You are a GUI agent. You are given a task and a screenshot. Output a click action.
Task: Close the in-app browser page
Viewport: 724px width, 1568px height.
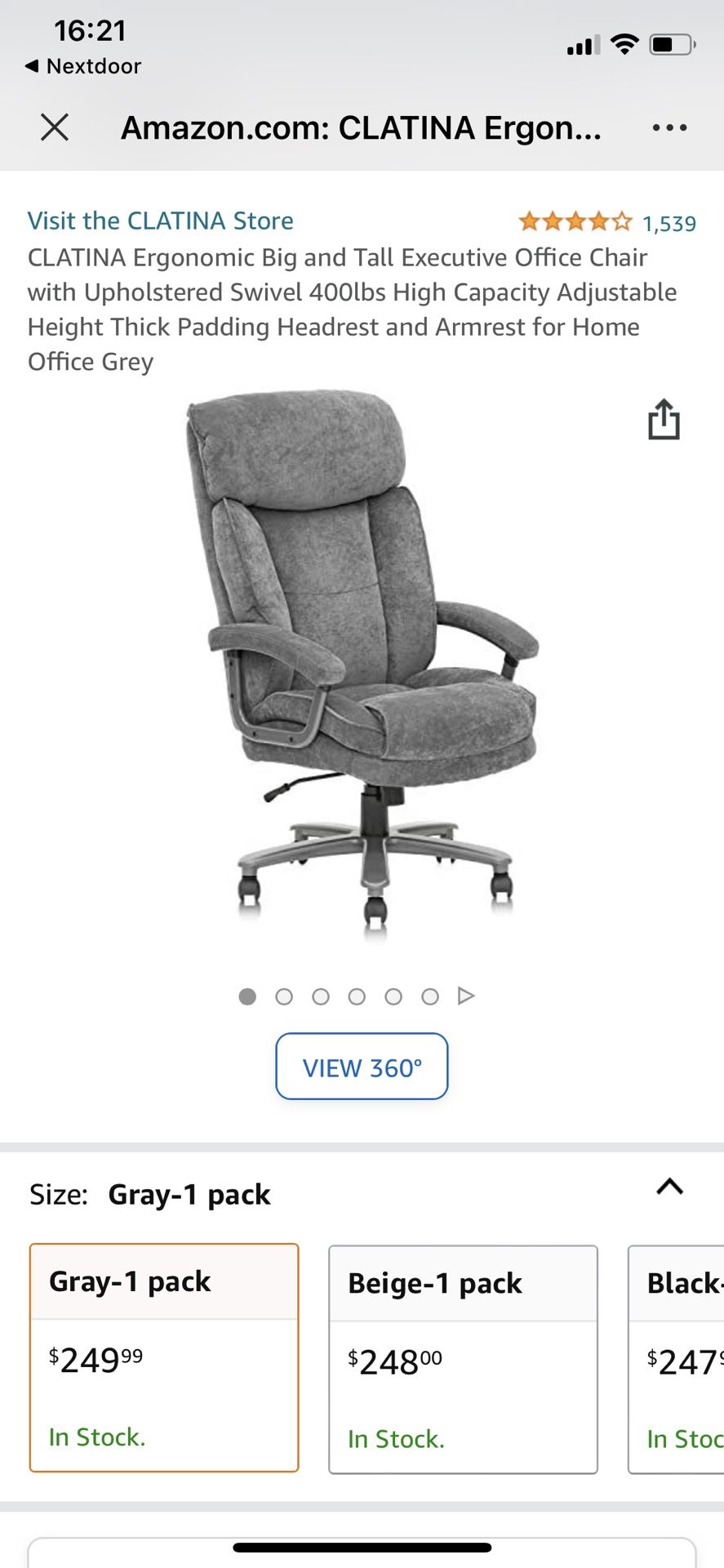coord(55,127)
